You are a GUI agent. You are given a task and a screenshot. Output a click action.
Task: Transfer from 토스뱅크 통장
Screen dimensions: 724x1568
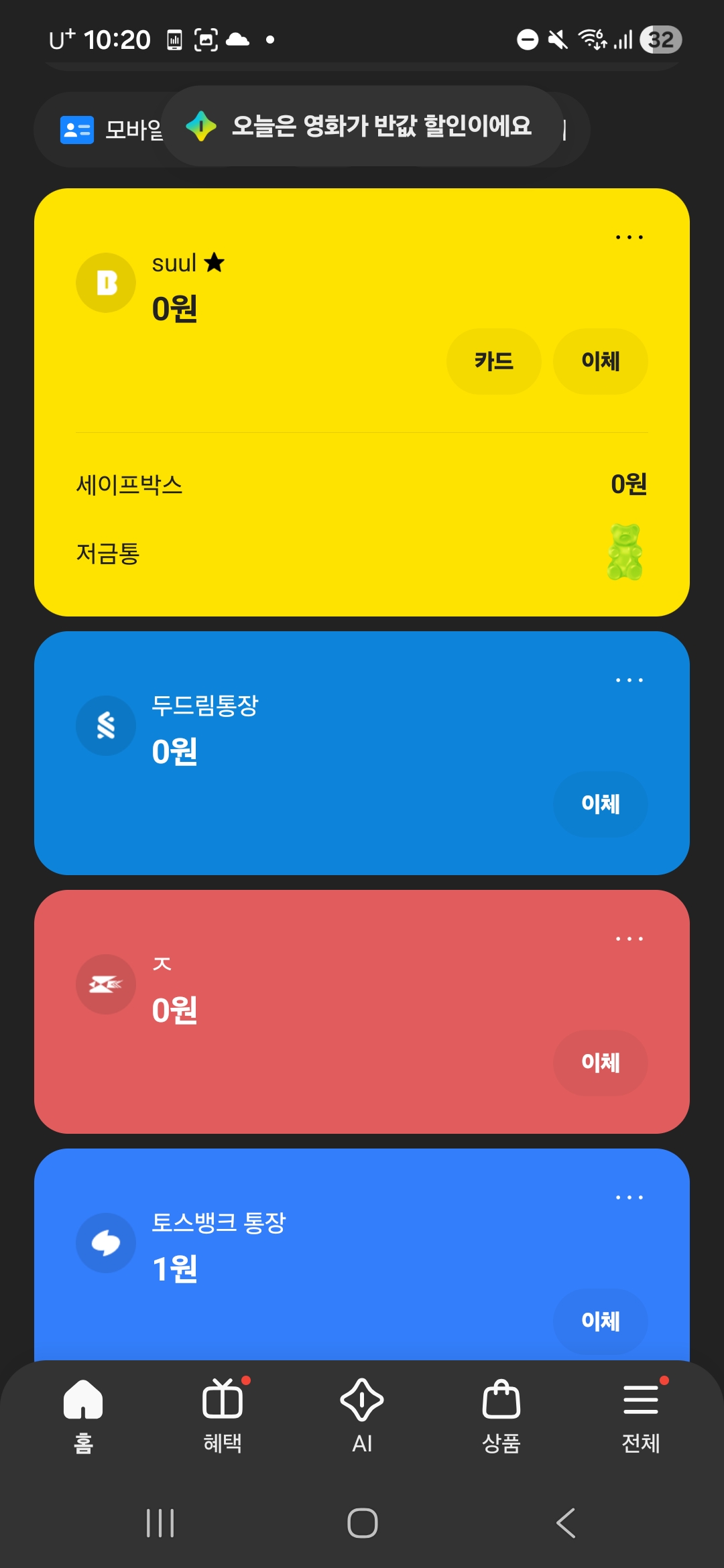click(600, 1321)
